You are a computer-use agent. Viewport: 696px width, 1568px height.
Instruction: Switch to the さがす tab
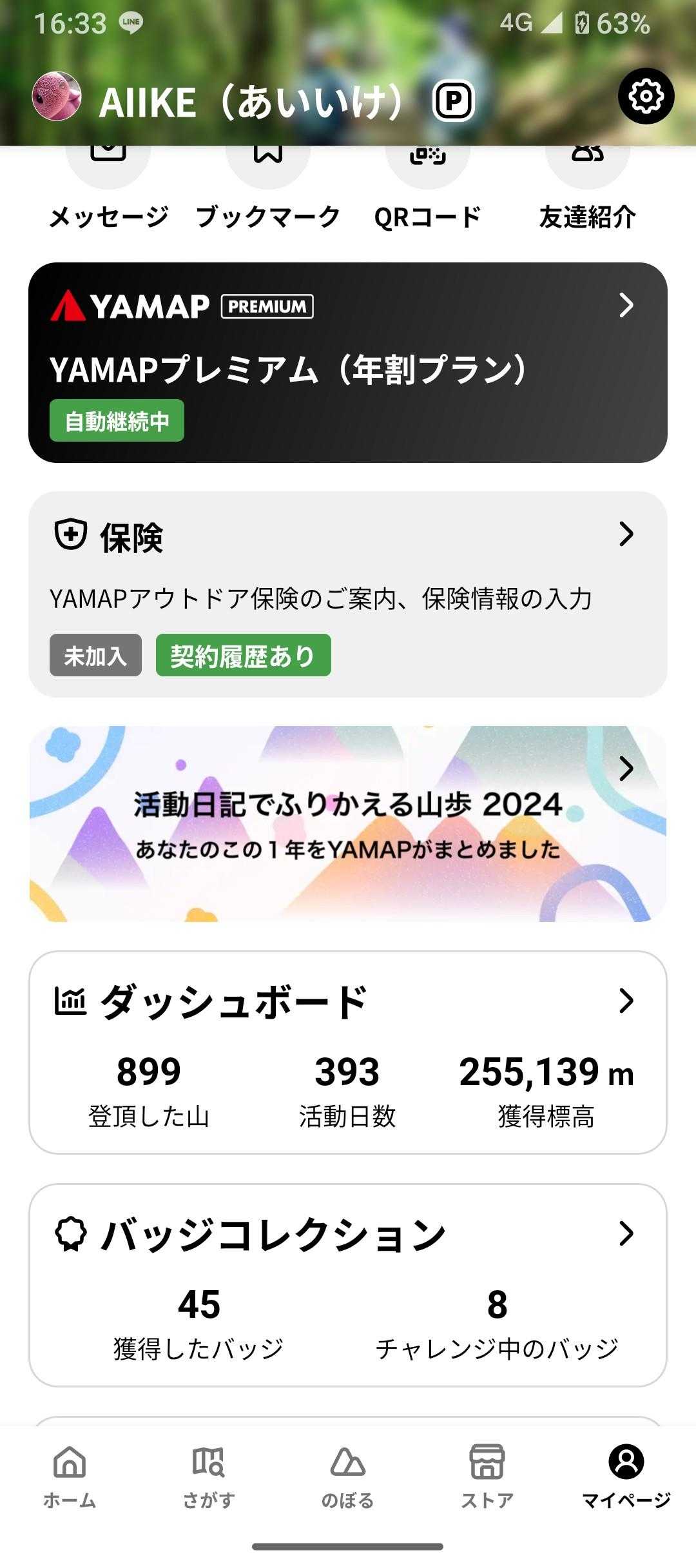click(209, 1476)
